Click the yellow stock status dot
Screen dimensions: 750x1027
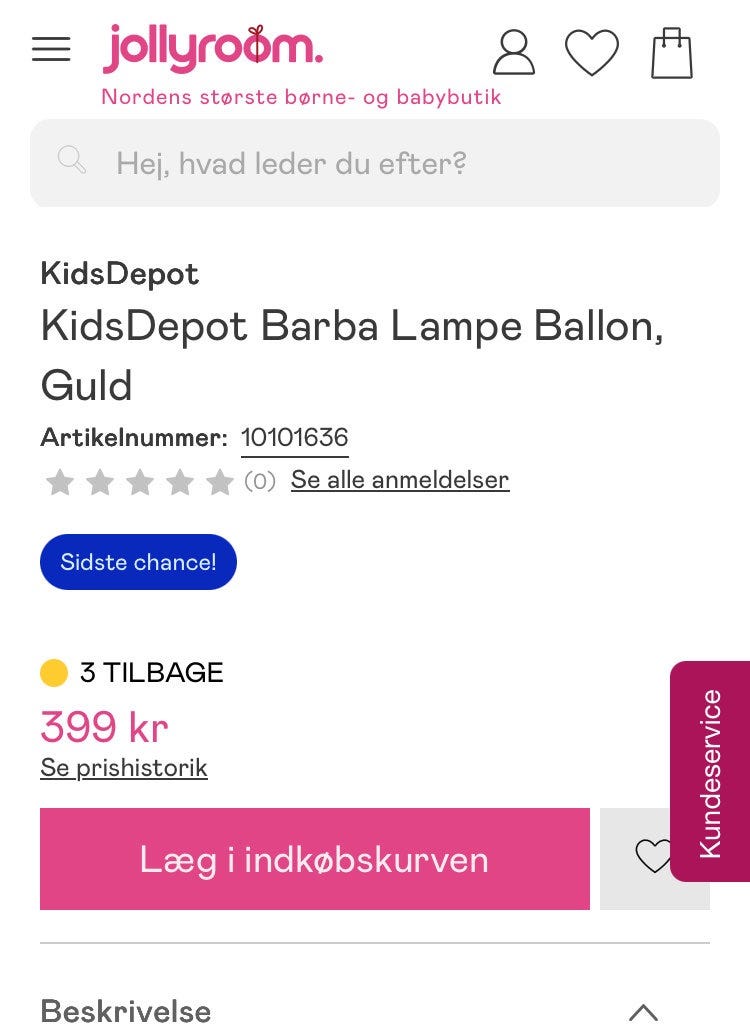(x=54, y=672)
